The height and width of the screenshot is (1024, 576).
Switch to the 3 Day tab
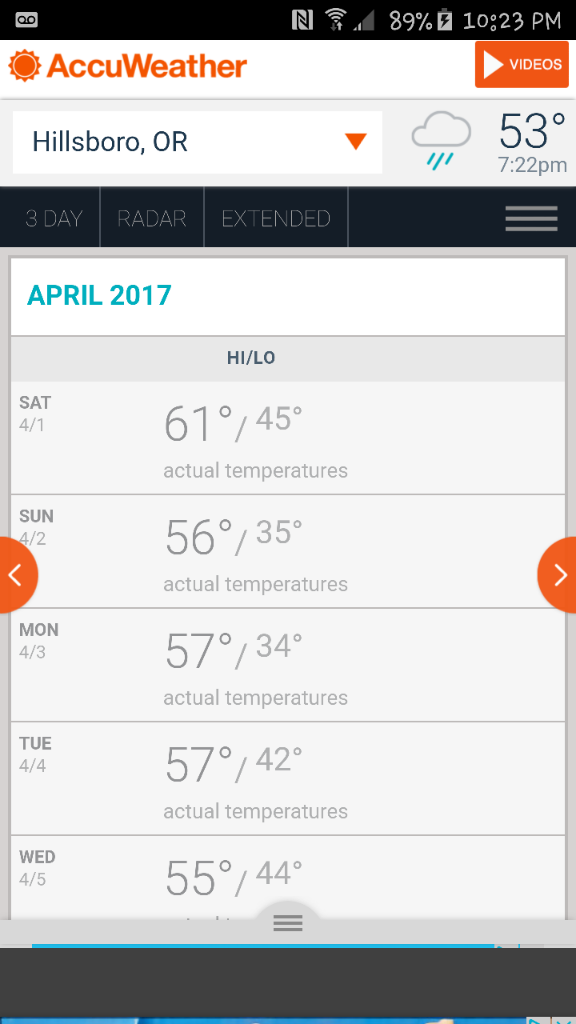[54, 218]
